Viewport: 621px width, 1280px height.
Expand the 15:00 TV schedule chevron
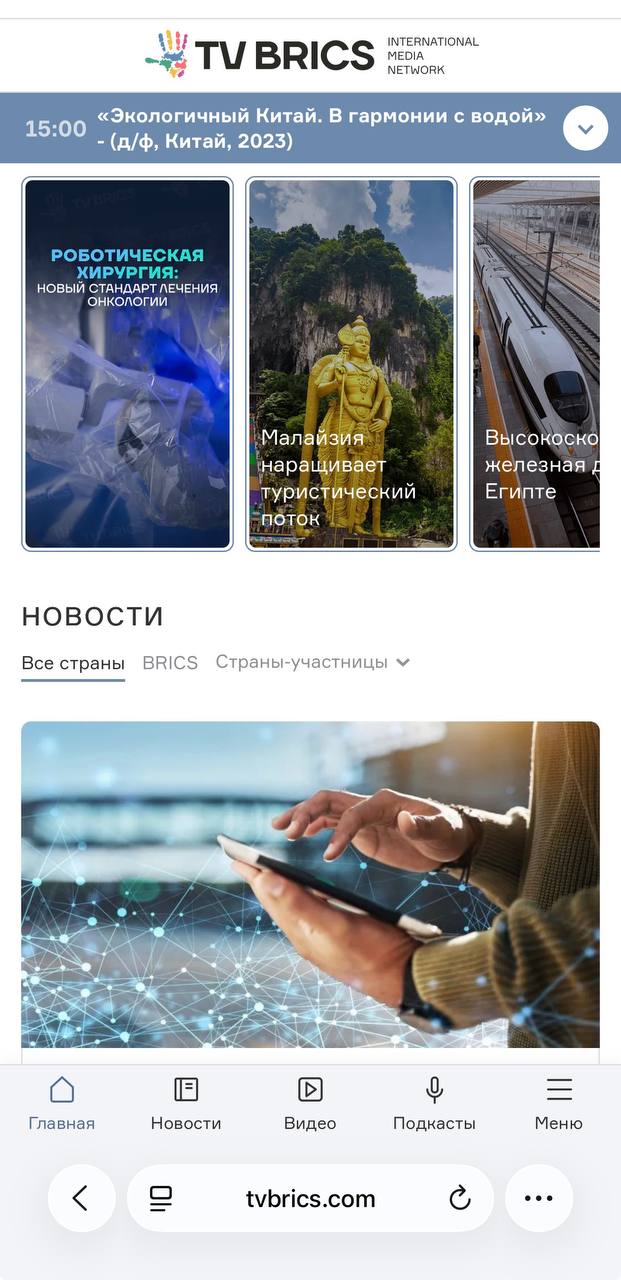coord(585,128)
